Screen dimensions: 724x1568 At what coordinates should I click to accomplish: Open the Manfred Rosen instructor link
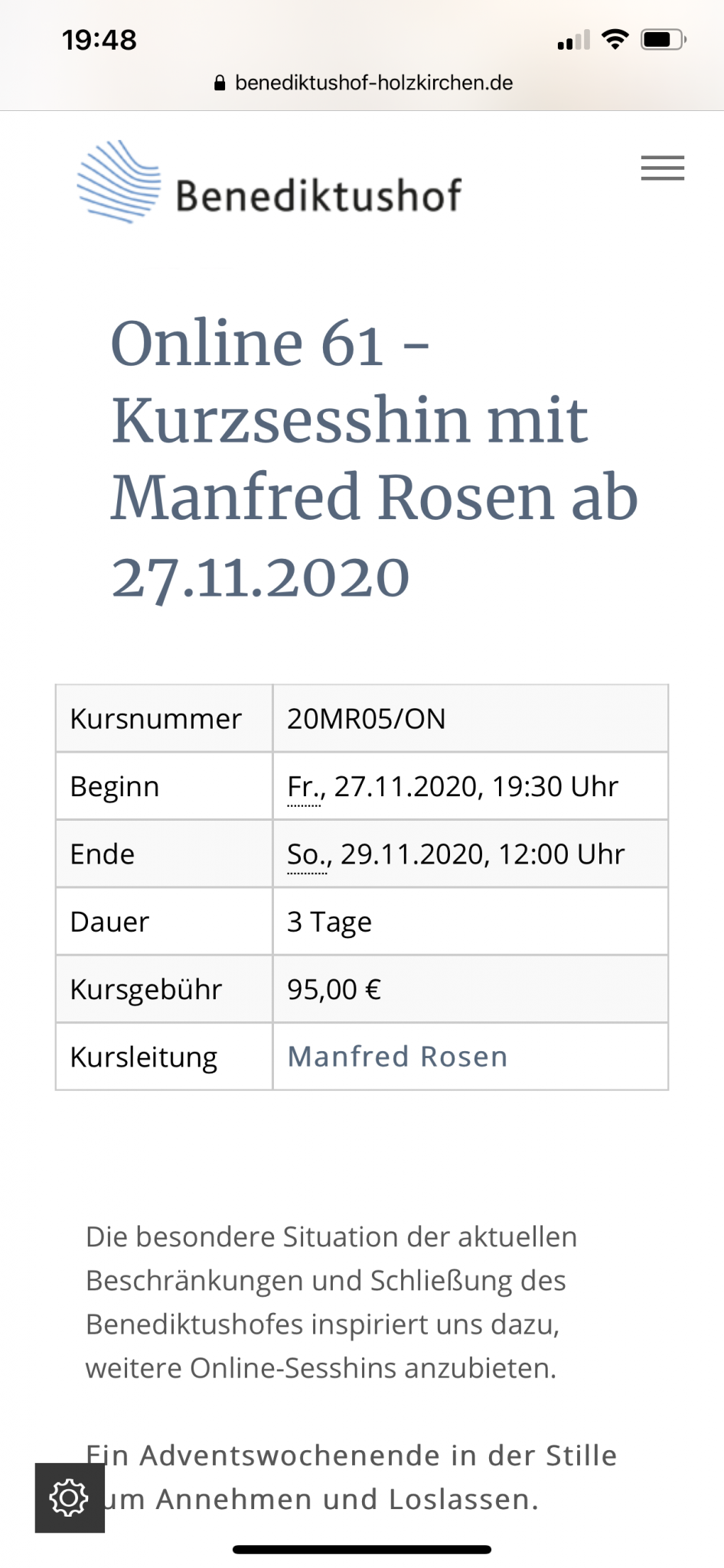(397, 1057)
